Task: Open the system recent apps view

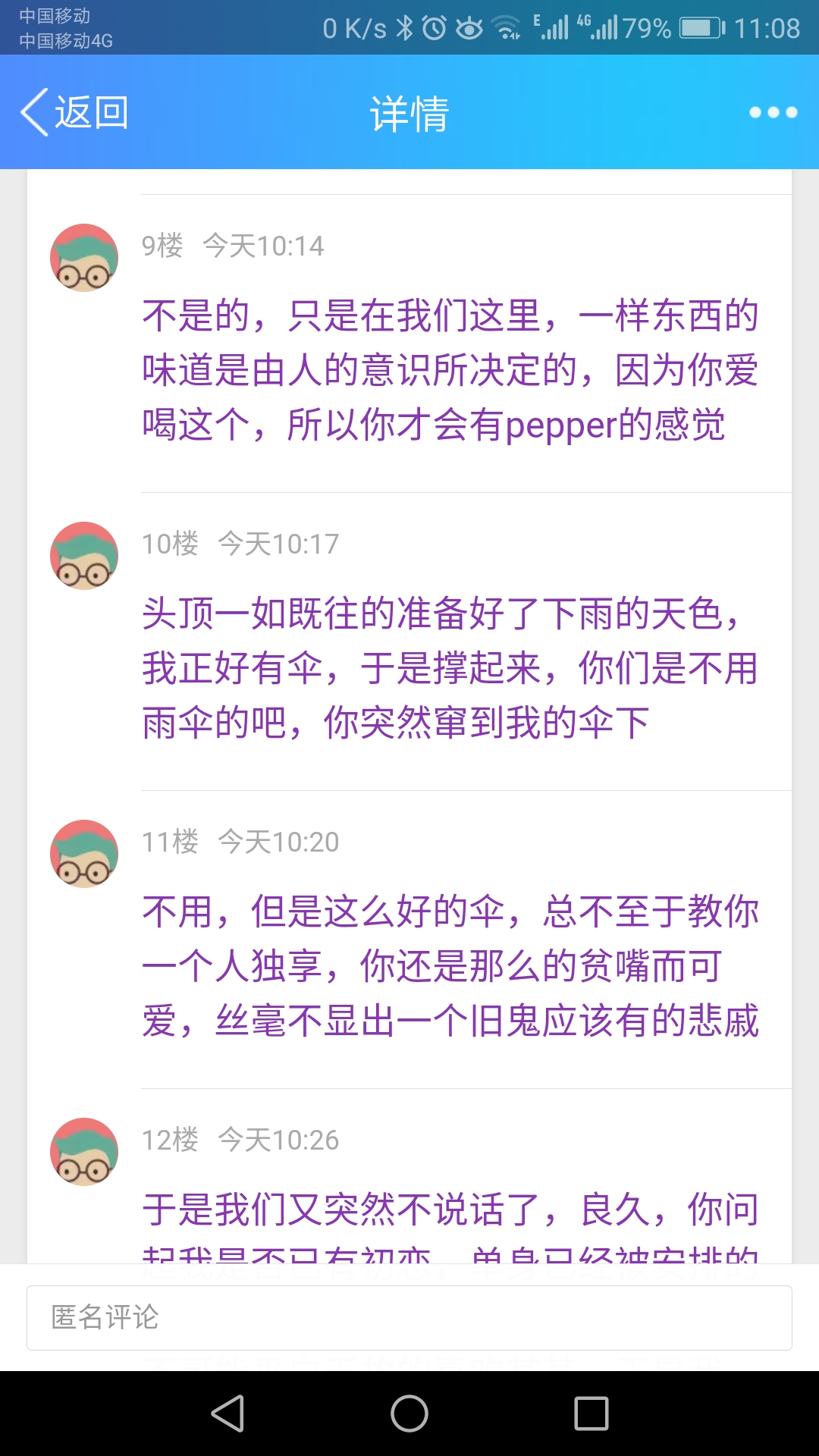Action: coord(591,1414)
